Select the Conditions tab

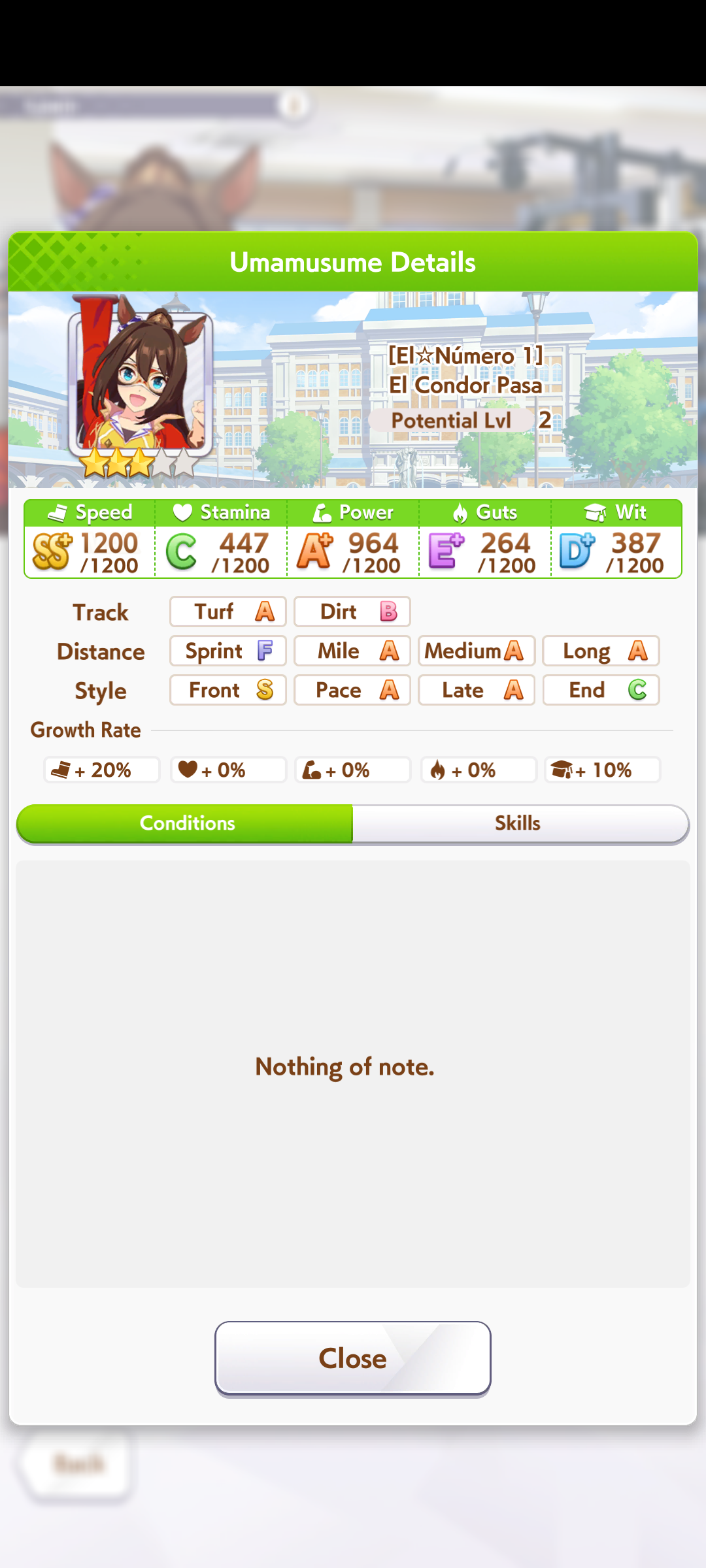[x=186, y=823]
